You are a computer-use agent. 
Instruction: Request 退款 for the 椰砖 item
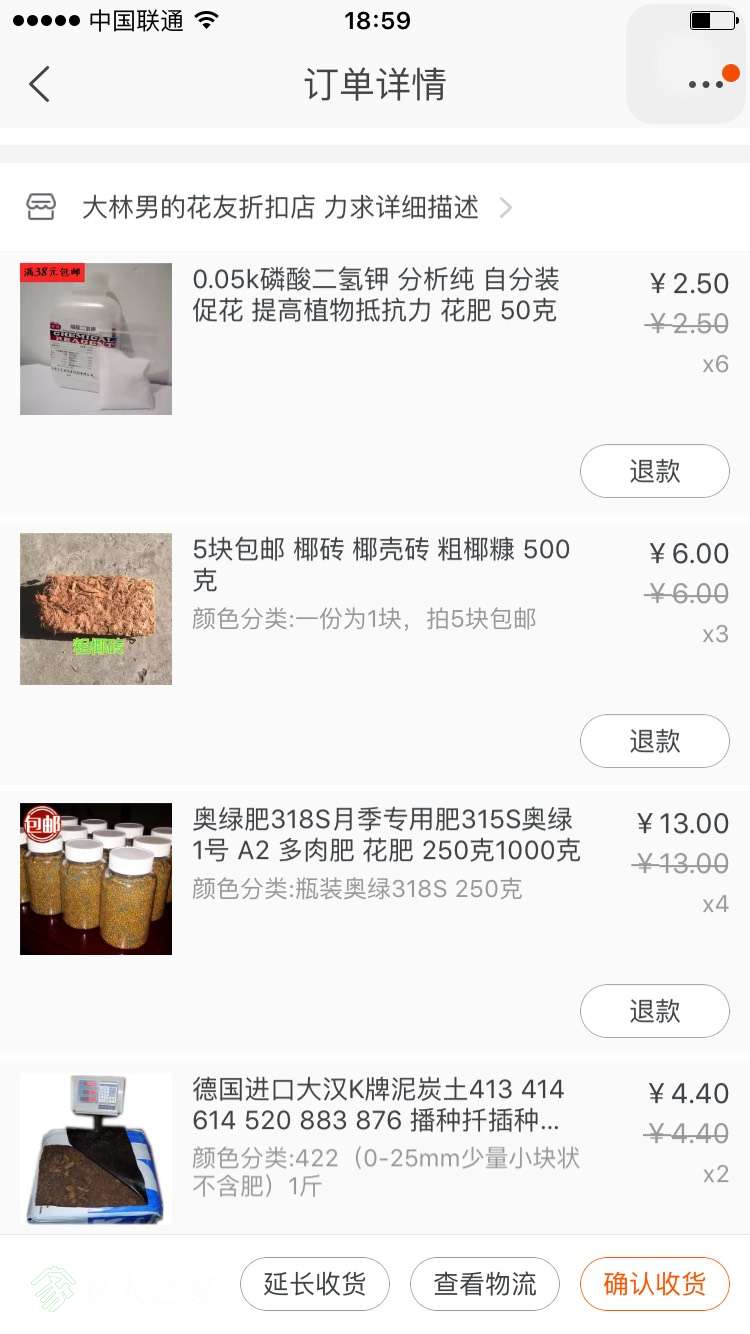pyautogui.click(x=654, y=741)
